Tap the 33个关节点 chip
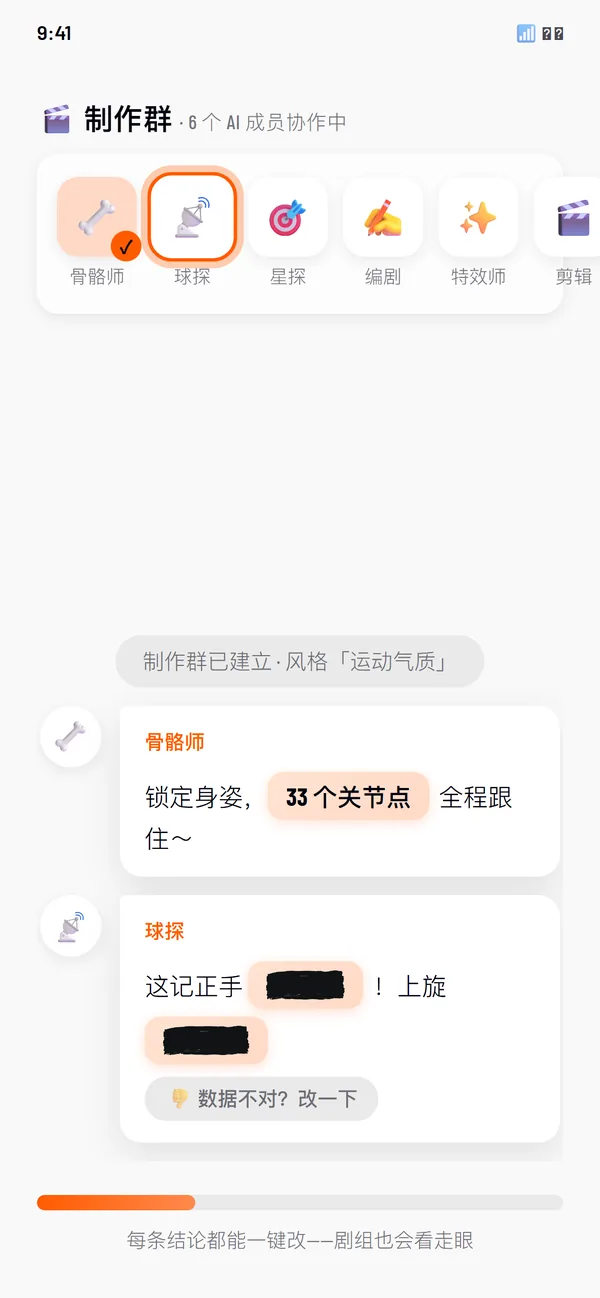This screenshot has height=1298, width=600. pos(348,797)
